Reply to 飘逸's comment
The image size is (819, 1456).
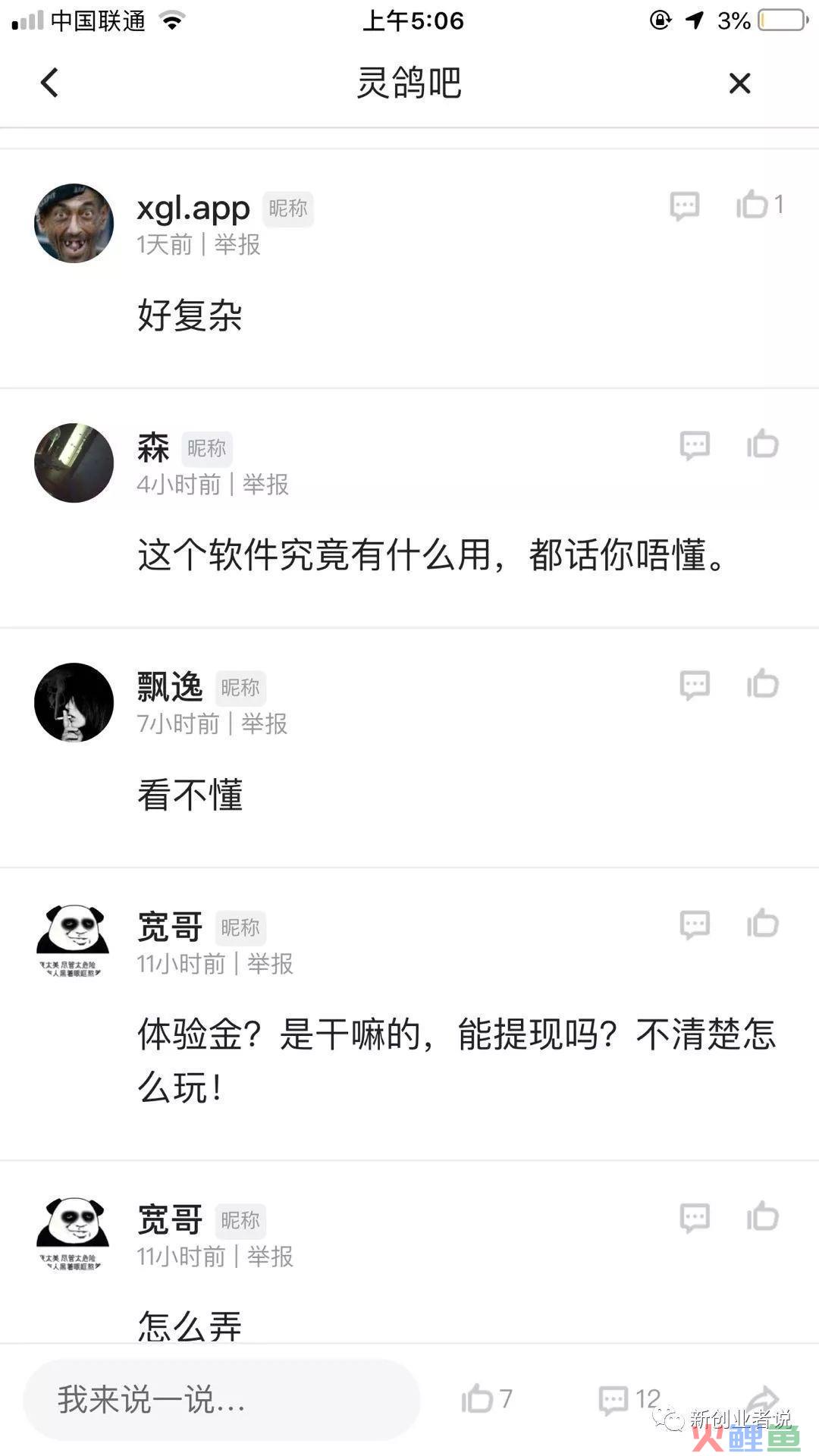coord(694,685)
